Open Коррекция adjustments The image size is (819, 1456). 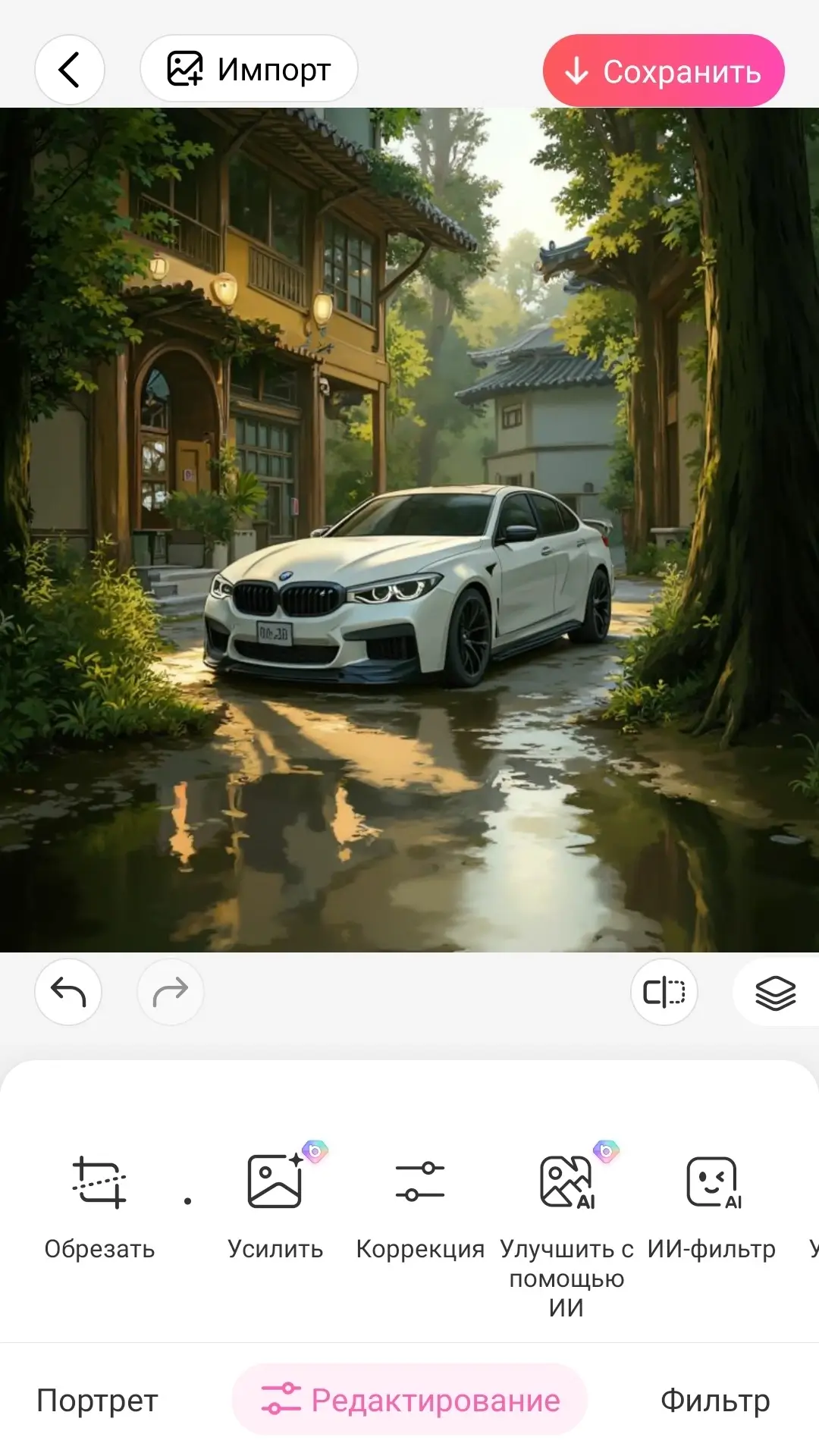(x=420, y=1204)
